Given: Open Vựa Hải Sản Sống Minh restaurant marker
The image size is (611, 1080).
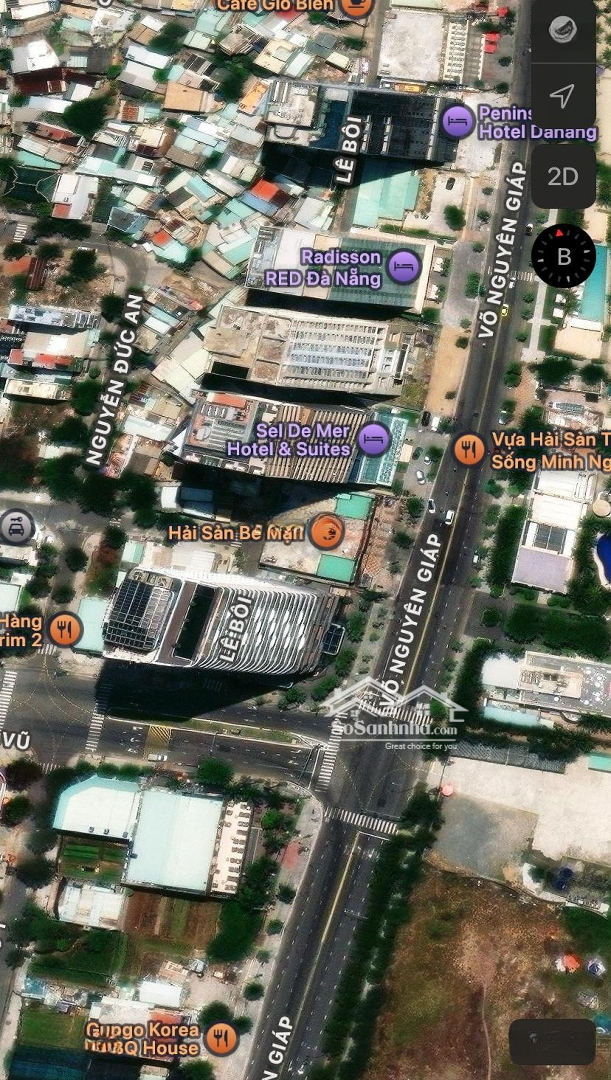Looking at the screenshot, I should coord(469,449).
